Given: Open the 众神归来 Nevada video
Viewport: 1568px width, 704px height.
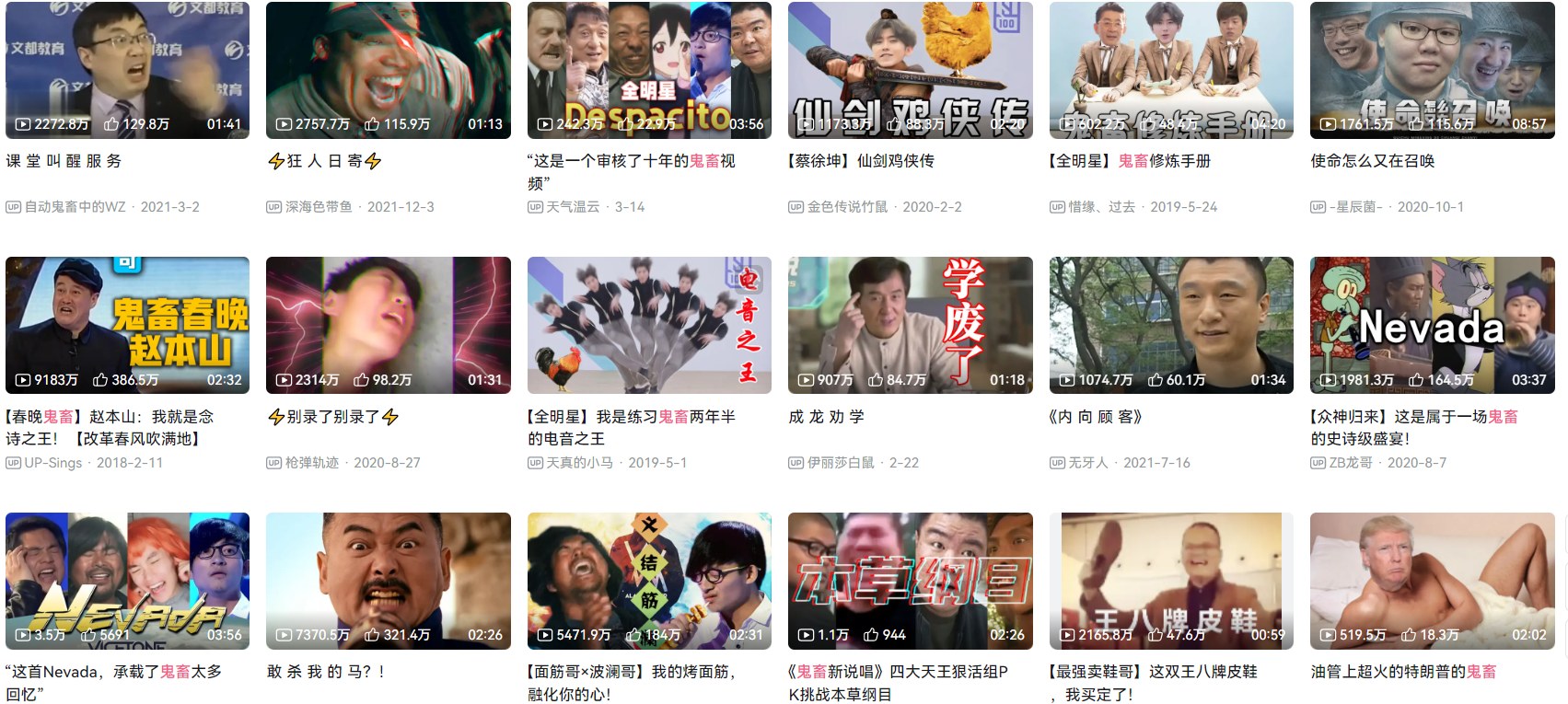Looking at the screenshot, I should pyautogui.click(x=1432, y=325).
